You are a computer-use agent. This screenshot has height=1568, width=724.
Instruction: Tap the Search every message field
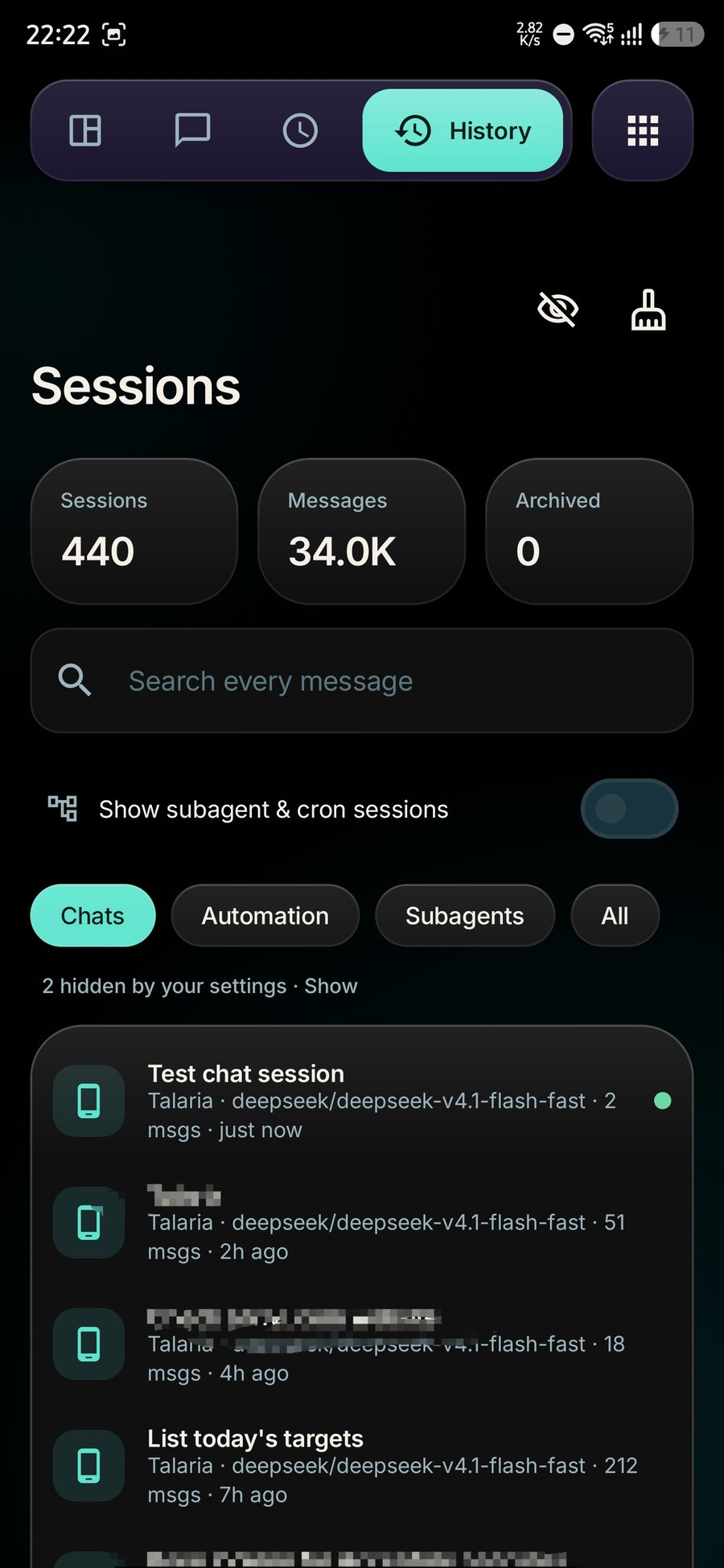pyautogui.click(x=362, y=681)
